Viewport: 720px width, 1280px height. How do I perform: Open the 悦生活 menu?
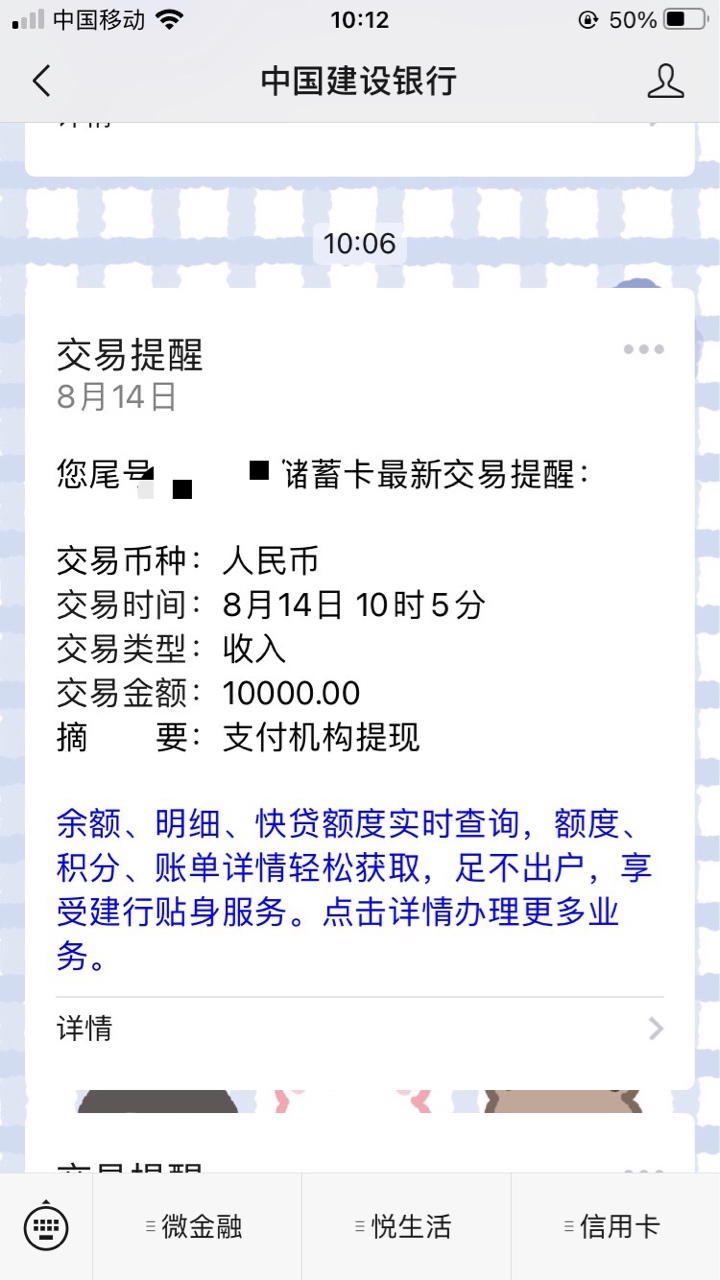pos(406,1226)
